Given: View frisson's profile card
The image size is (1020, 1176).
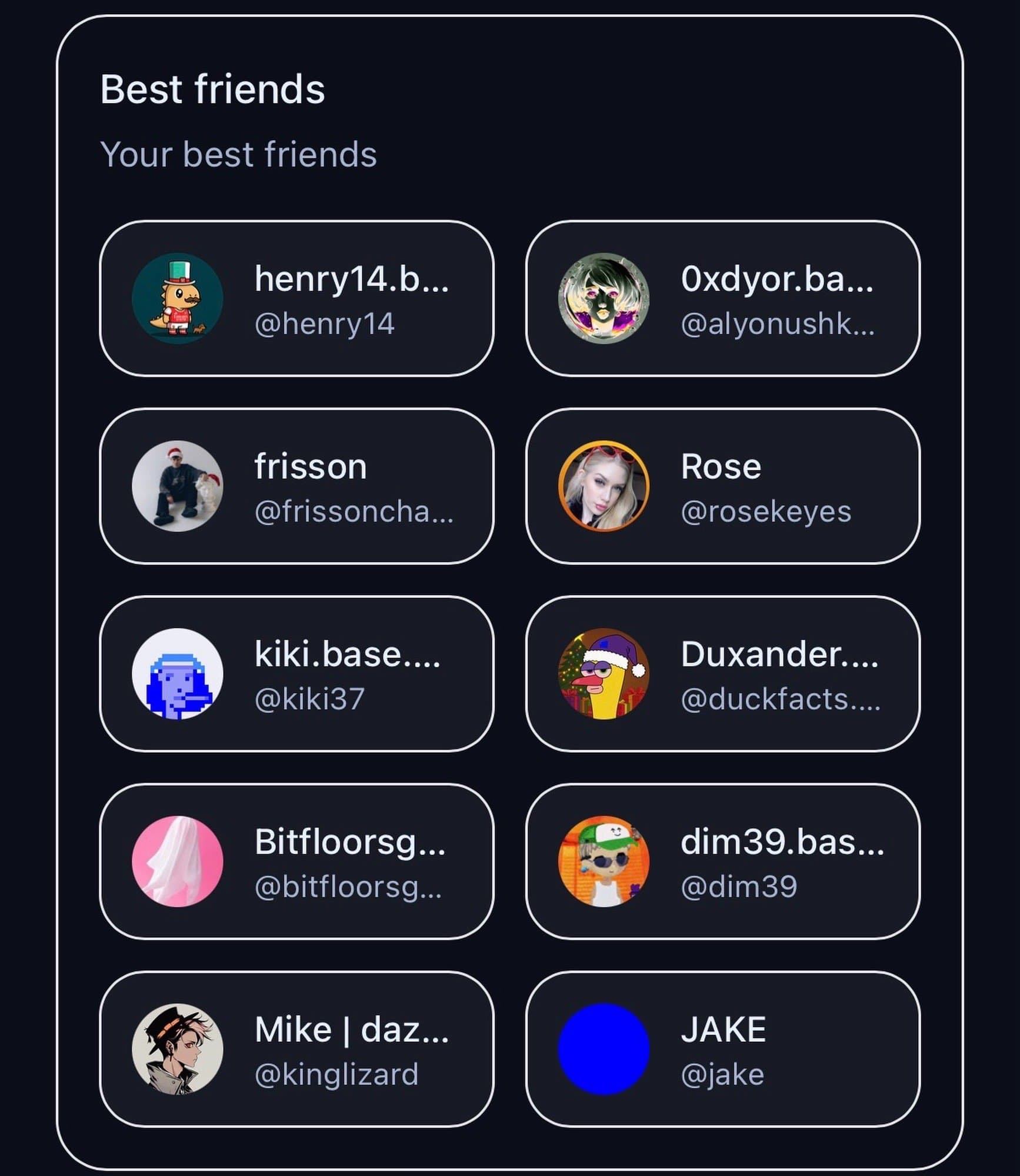Looking at the screenshot, I should pyautogui.click(x=296, y=486).
